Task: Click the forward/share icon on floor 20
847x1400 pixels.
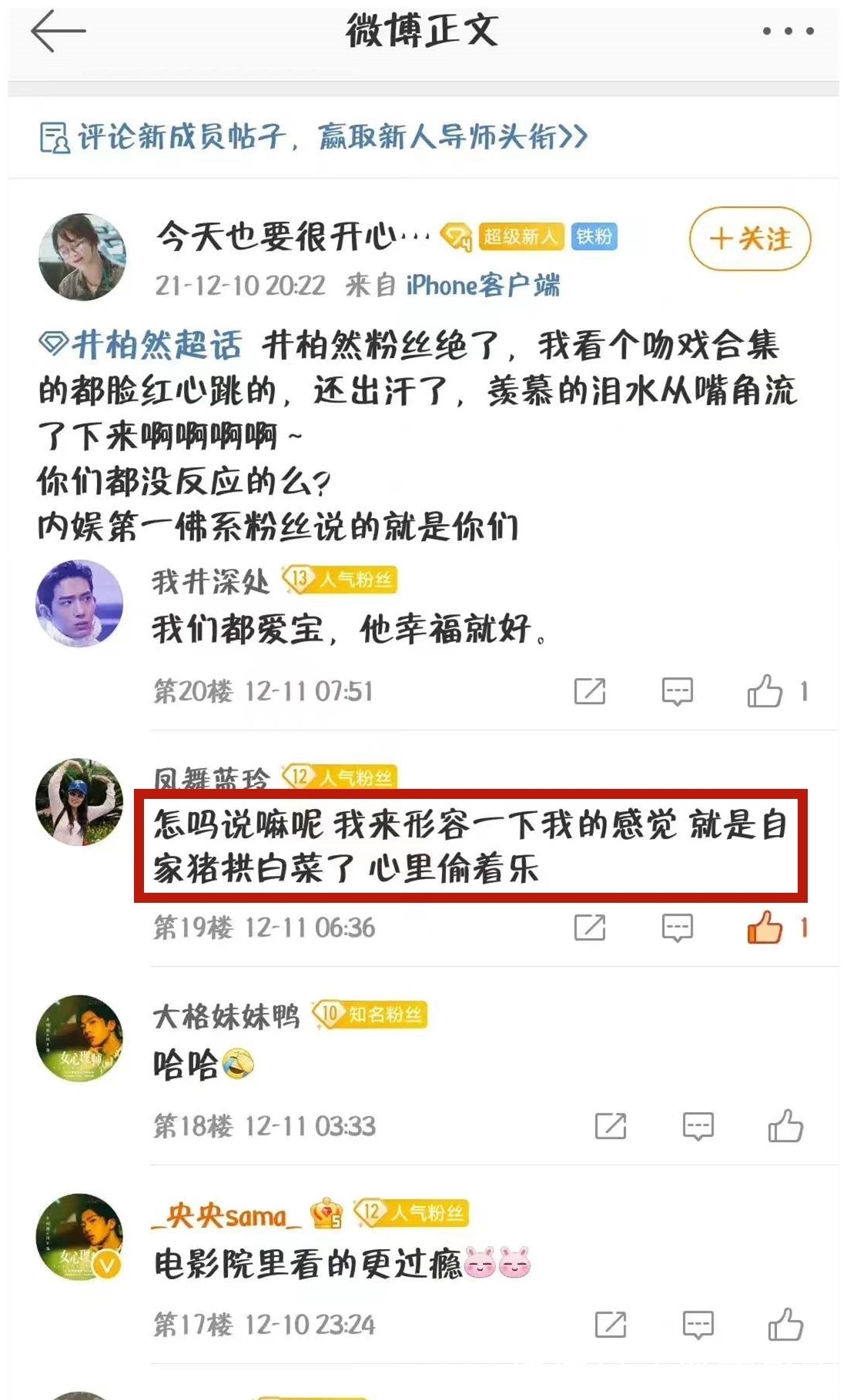Action: 588,692
